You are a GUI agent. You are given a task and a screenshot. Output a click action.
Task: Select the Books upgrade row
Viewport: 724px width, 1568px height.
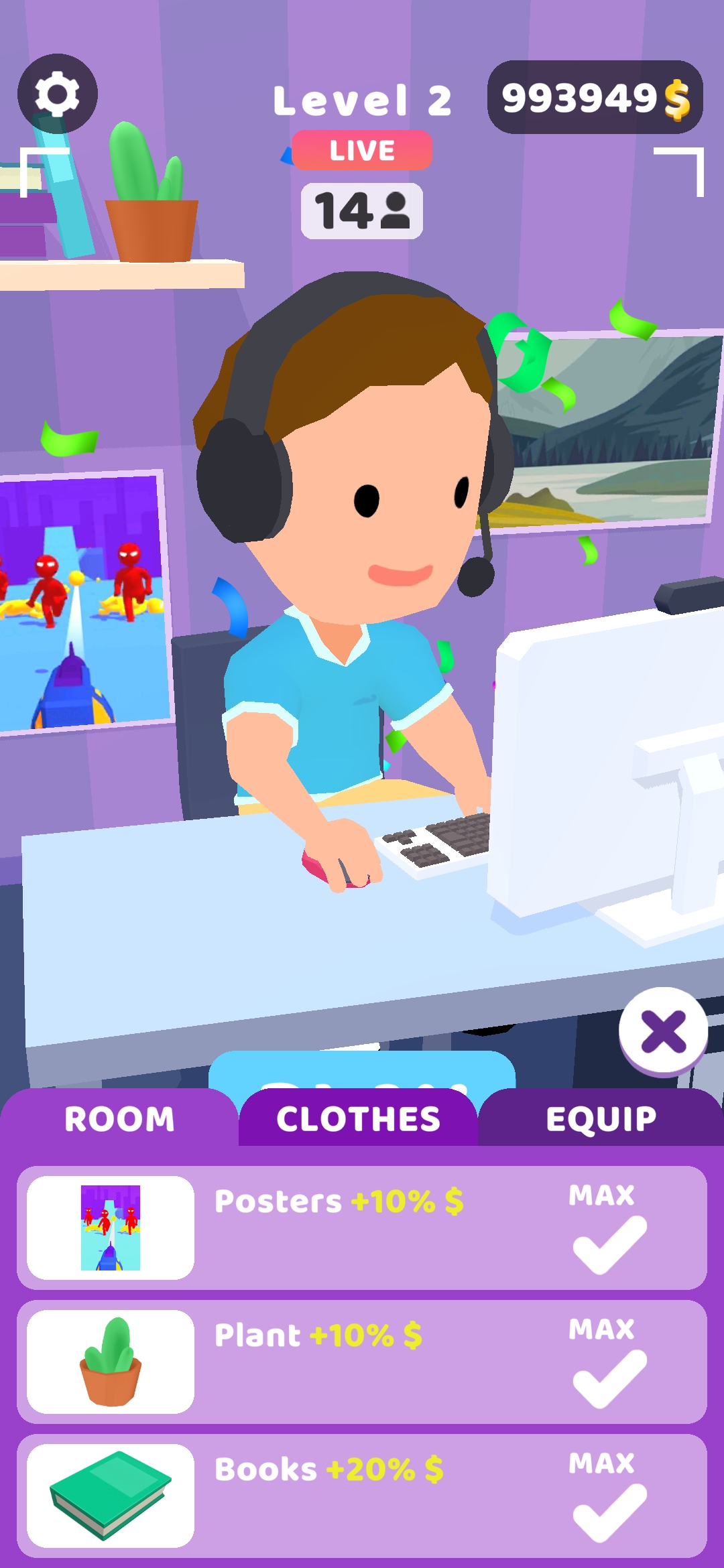point(362,1496)
